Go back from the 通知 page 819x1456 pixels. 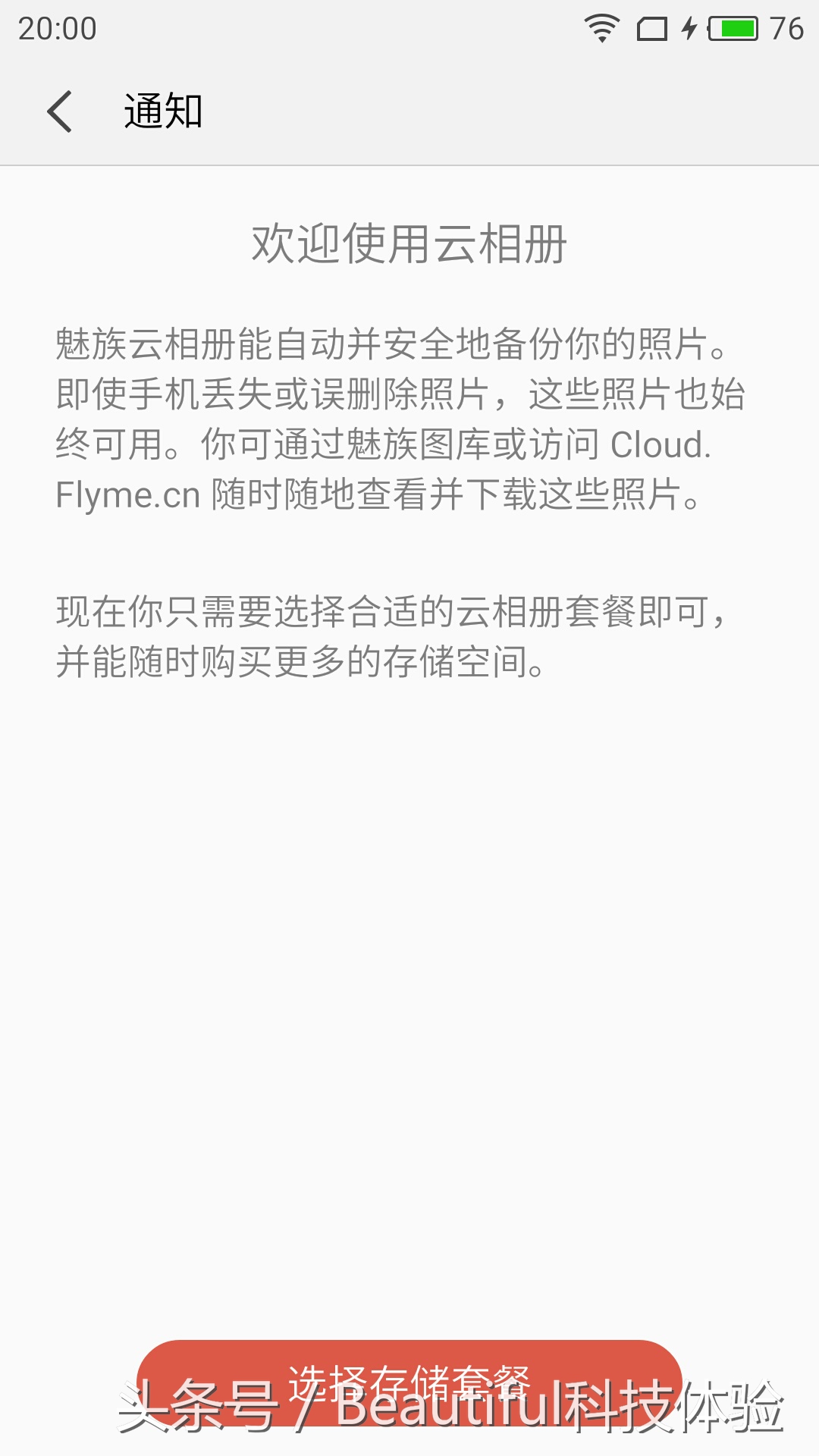click(x=59, y=111)
